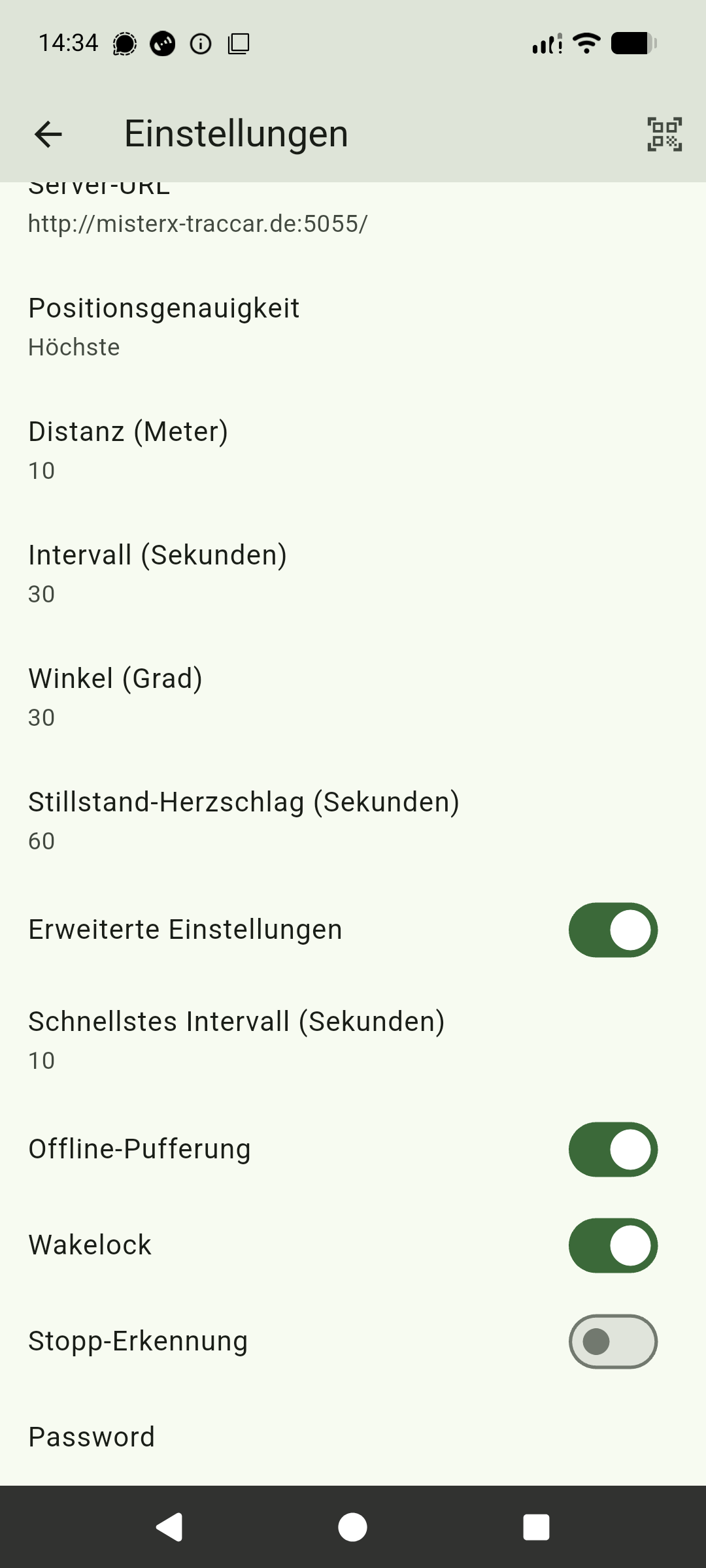Tap the battery indicator in status bar
Viewport: 706px width, 1568px height.
coord(630,43)
